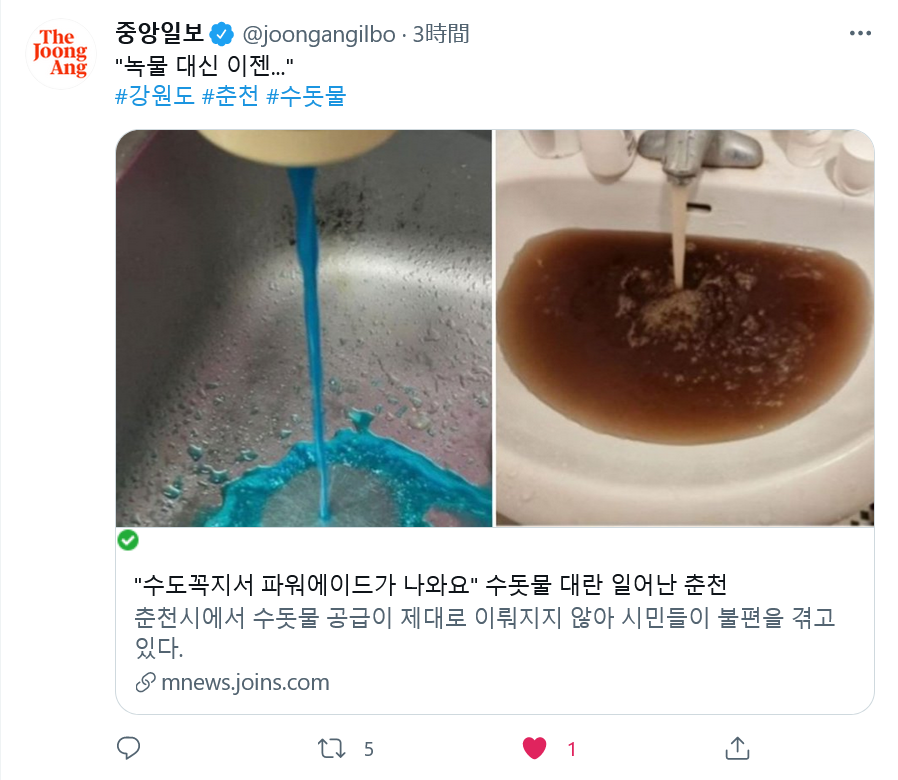Screen dimensions: 898x780
Task: Open the #강원도 hashtag
Action: coord(155,97)
